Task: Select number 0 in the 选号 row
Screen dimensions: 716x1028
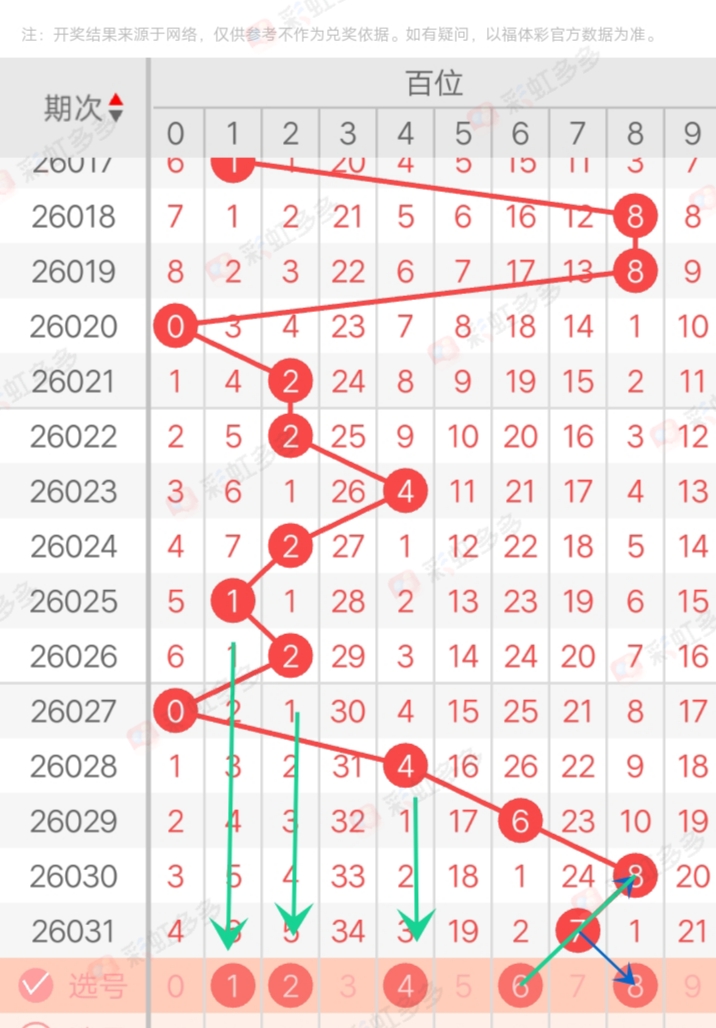Action: tap(176, 987)
